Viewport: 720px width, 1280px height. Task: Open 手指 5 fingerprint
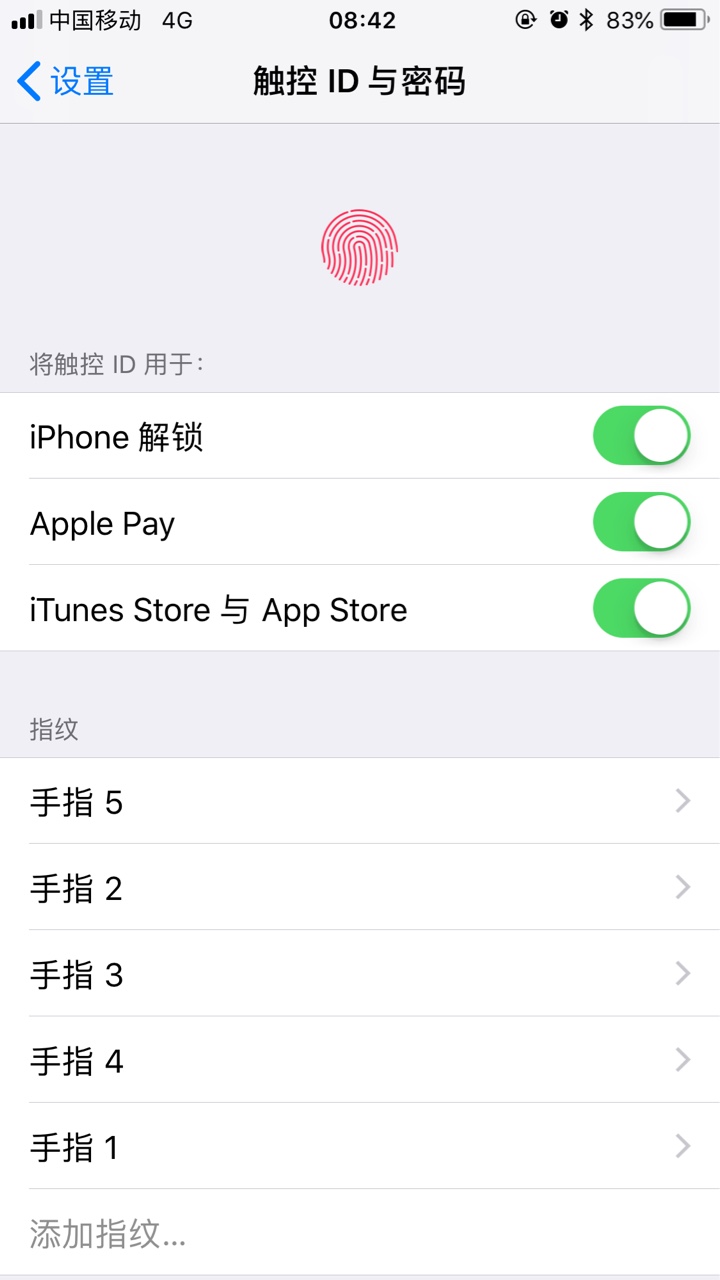tap(360, 801)
